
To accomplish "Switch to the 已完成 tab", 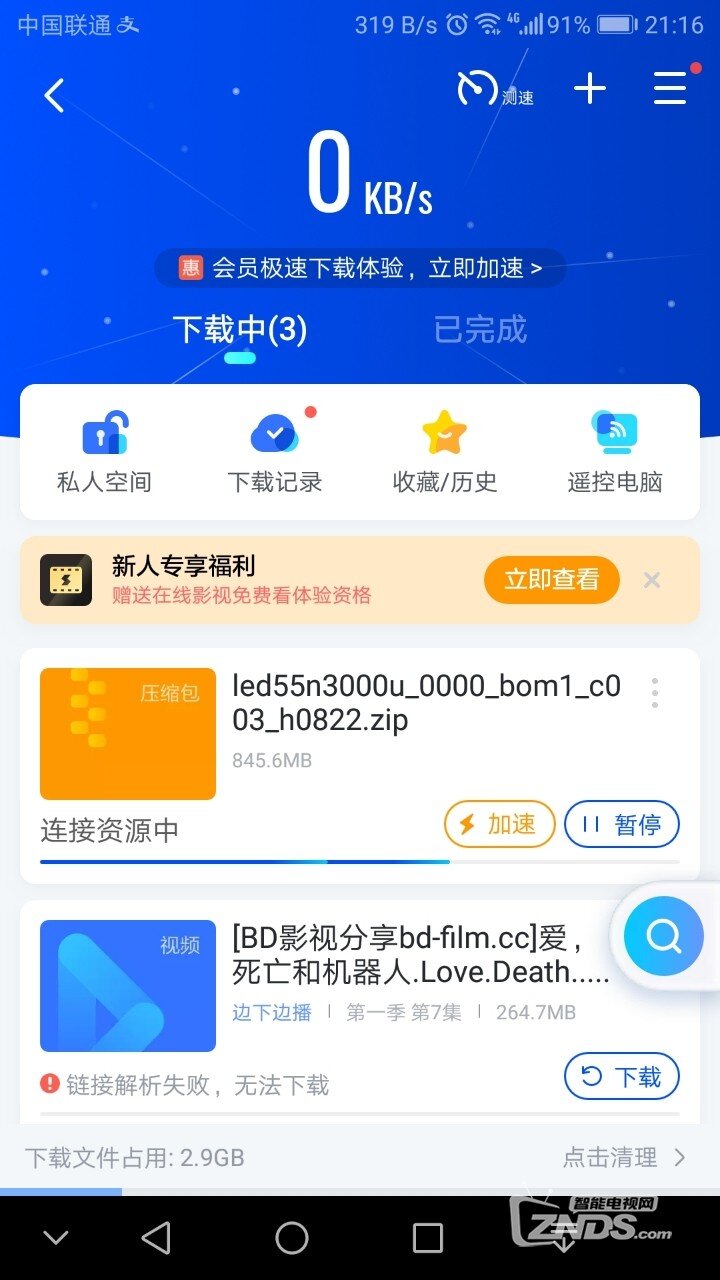I will point(480,329).
